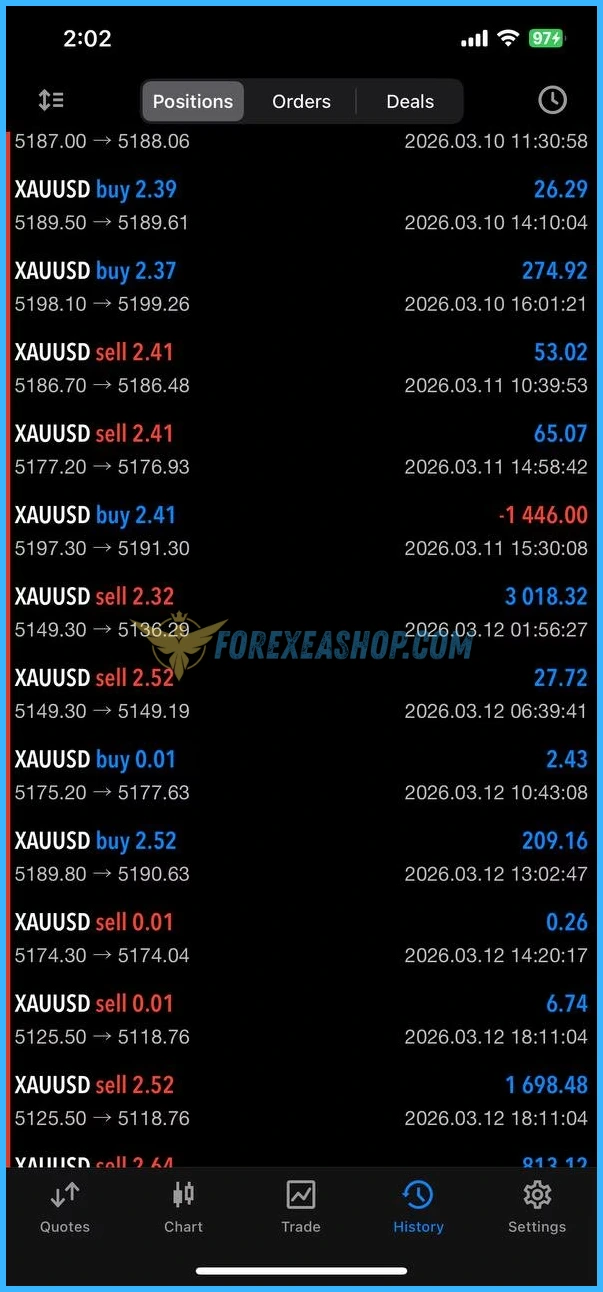Go to the Quotes tab
This screenshot has width=603, height=1292.
(x=65, y=1207)
